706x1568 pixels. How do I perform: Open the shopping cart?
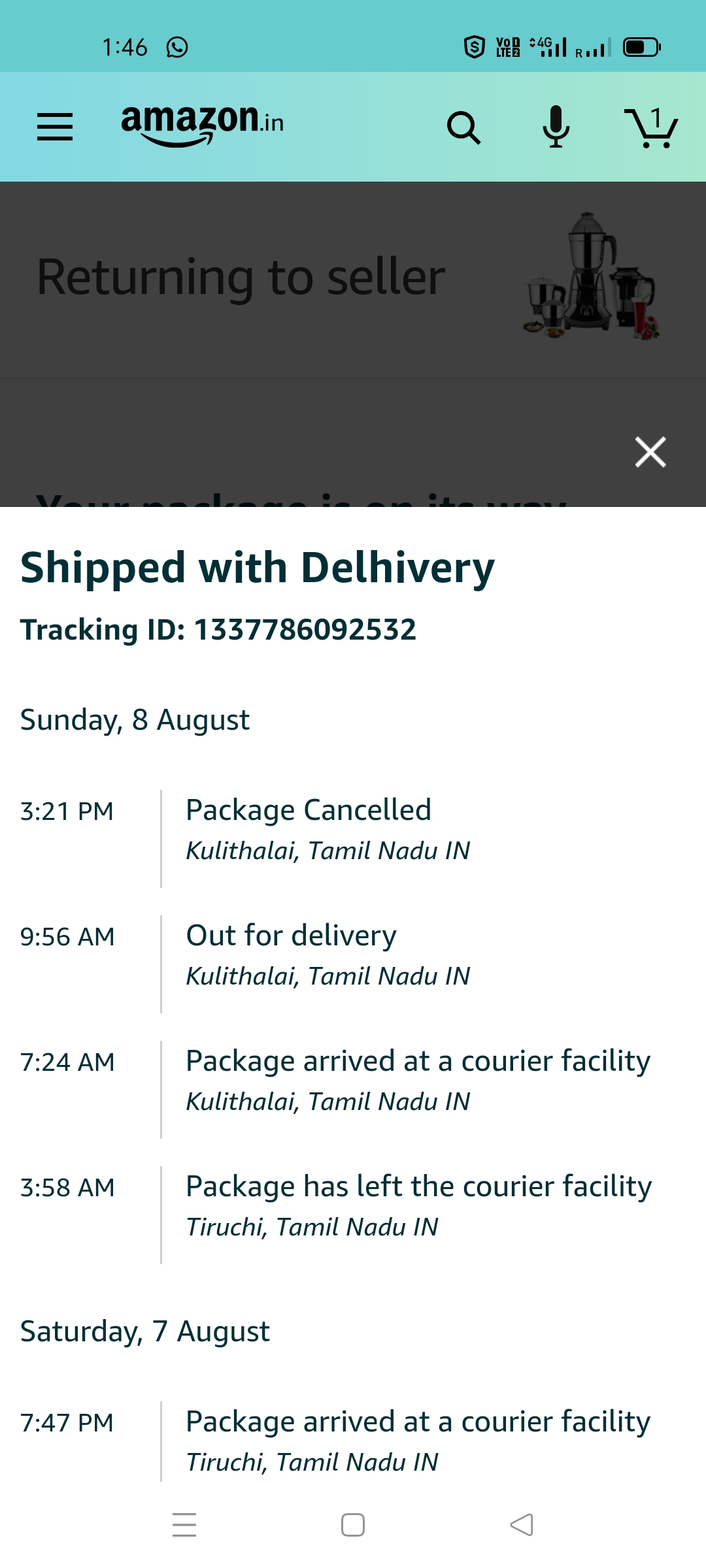(x=651, y=127)
